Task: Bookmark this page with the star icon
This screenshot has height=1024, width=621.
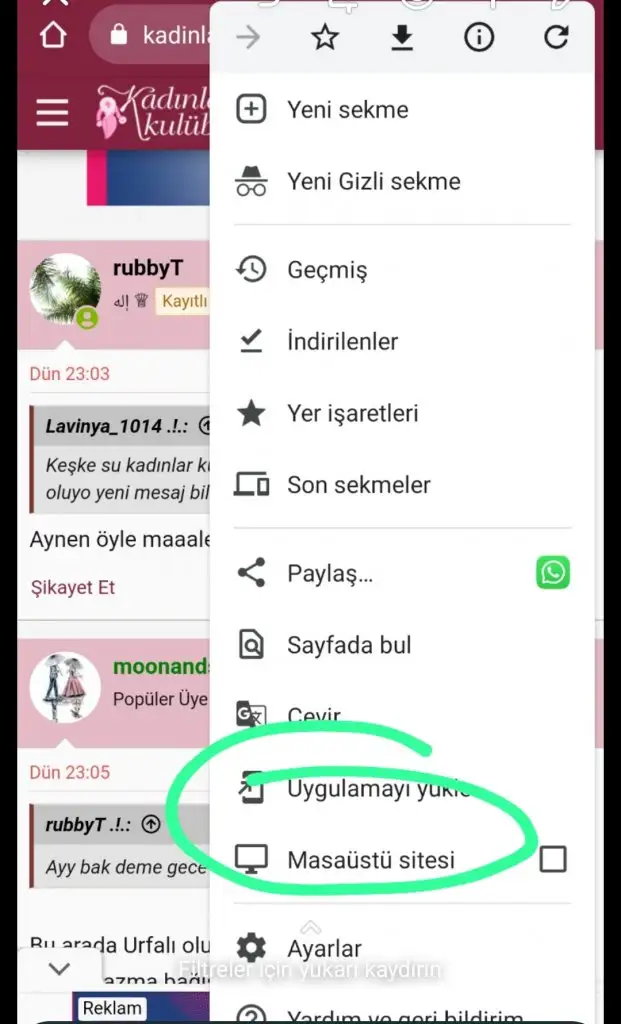Action: (x=325, y=38)
